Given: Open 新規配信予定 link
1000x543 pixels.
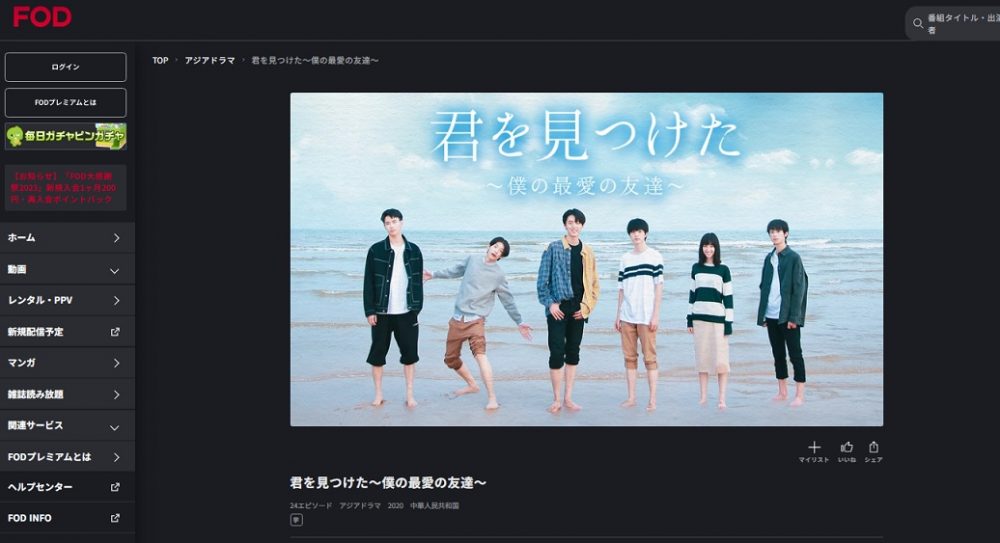Looking at the screenshot, I should pos(65,332).
